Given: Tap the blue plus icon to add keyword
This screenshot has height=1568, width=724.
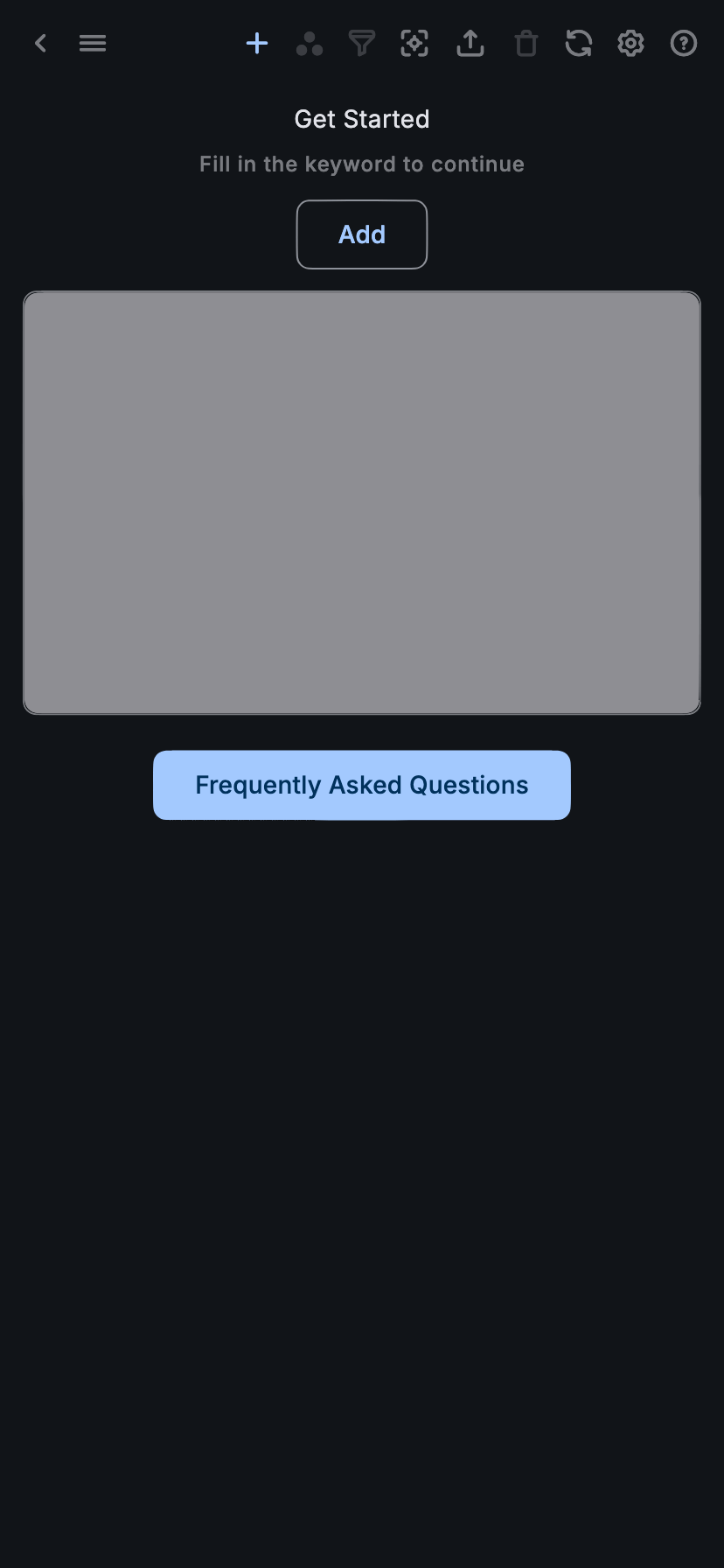Looking at the screenshot, I should coord(256,43).
